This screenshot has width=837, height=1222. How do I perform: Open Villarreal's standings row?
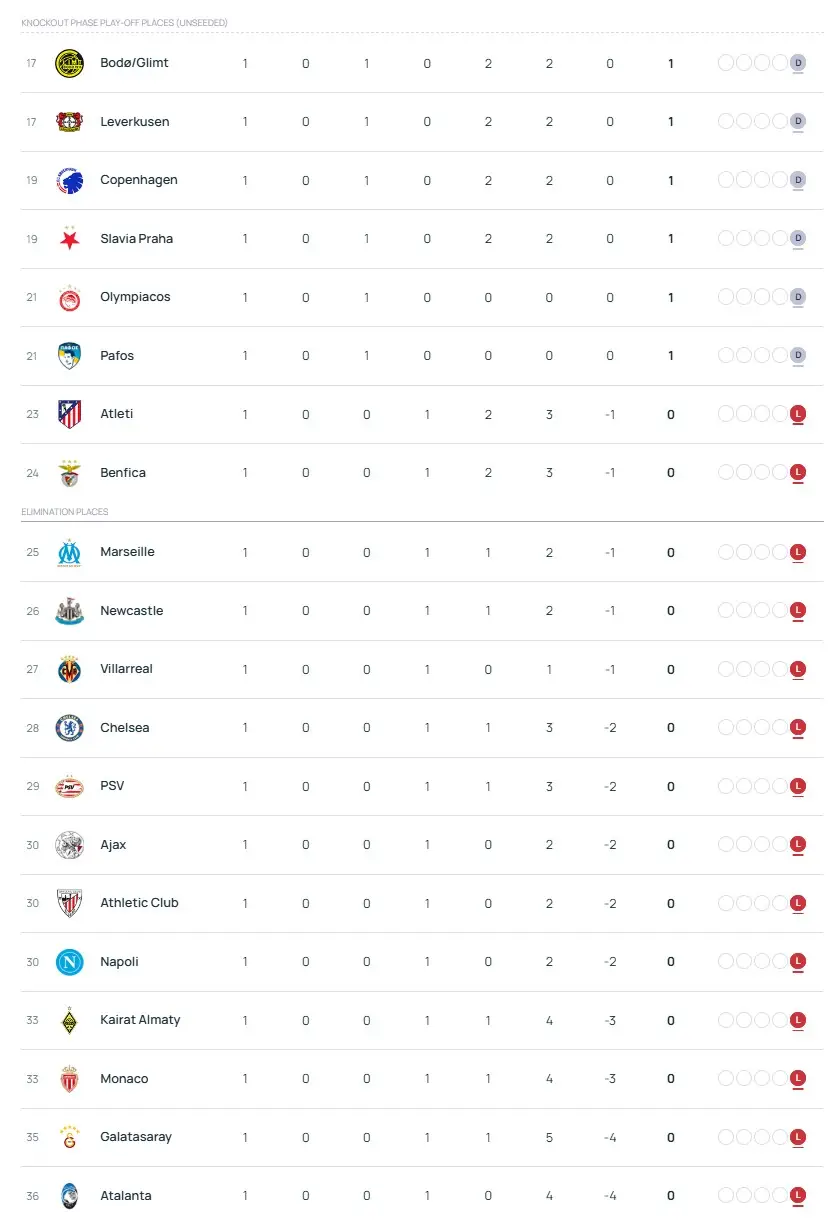click(126, 669)
